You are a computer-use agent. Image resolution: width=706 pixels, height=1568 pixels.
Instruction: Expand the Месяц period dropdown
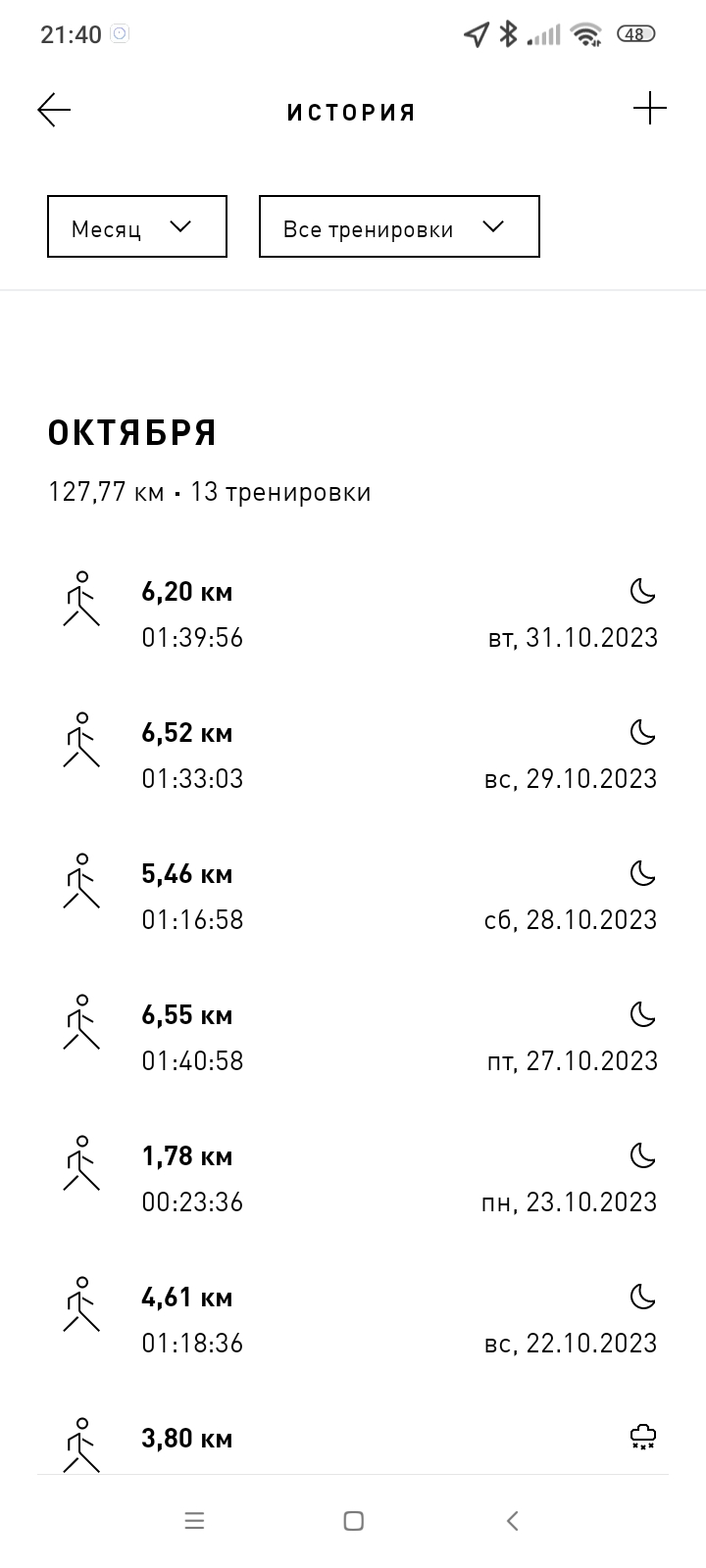coord(137,226)
